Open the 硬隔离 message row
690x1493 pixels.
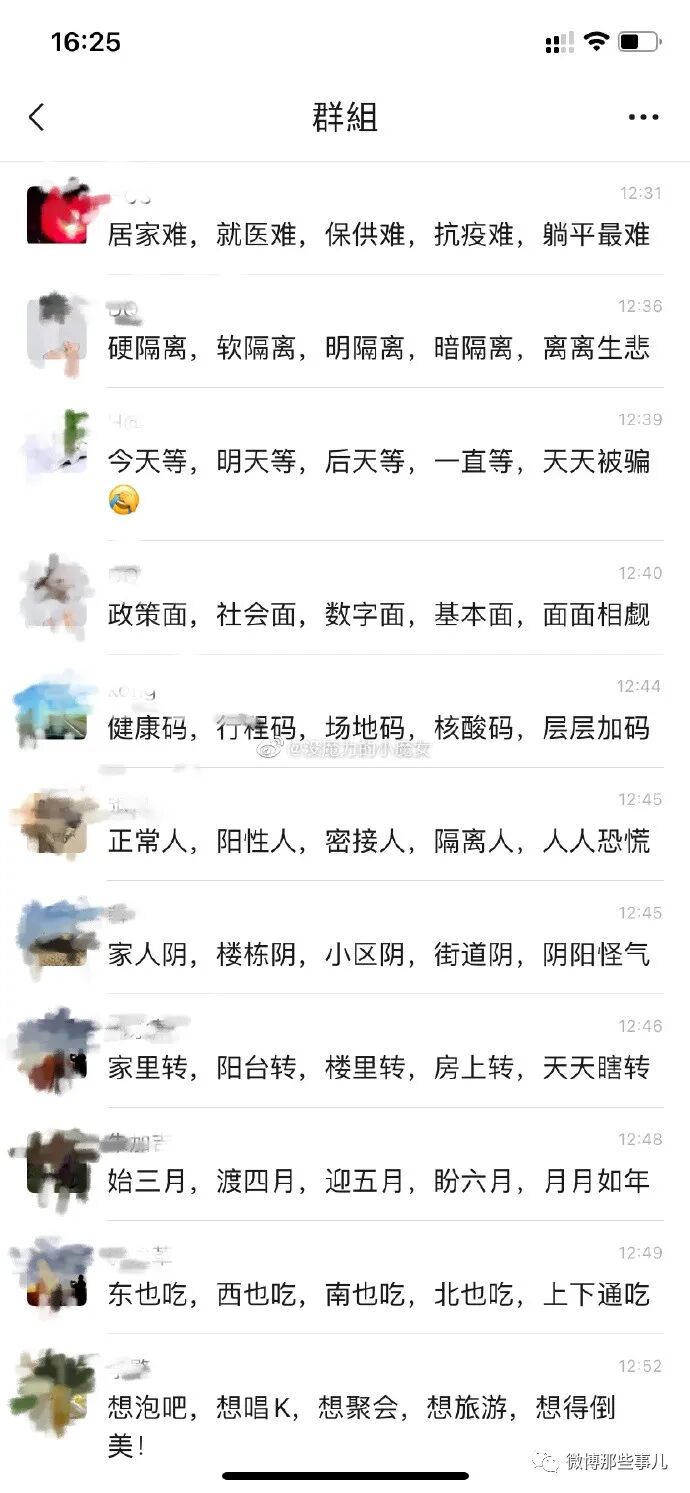(378, 348)
